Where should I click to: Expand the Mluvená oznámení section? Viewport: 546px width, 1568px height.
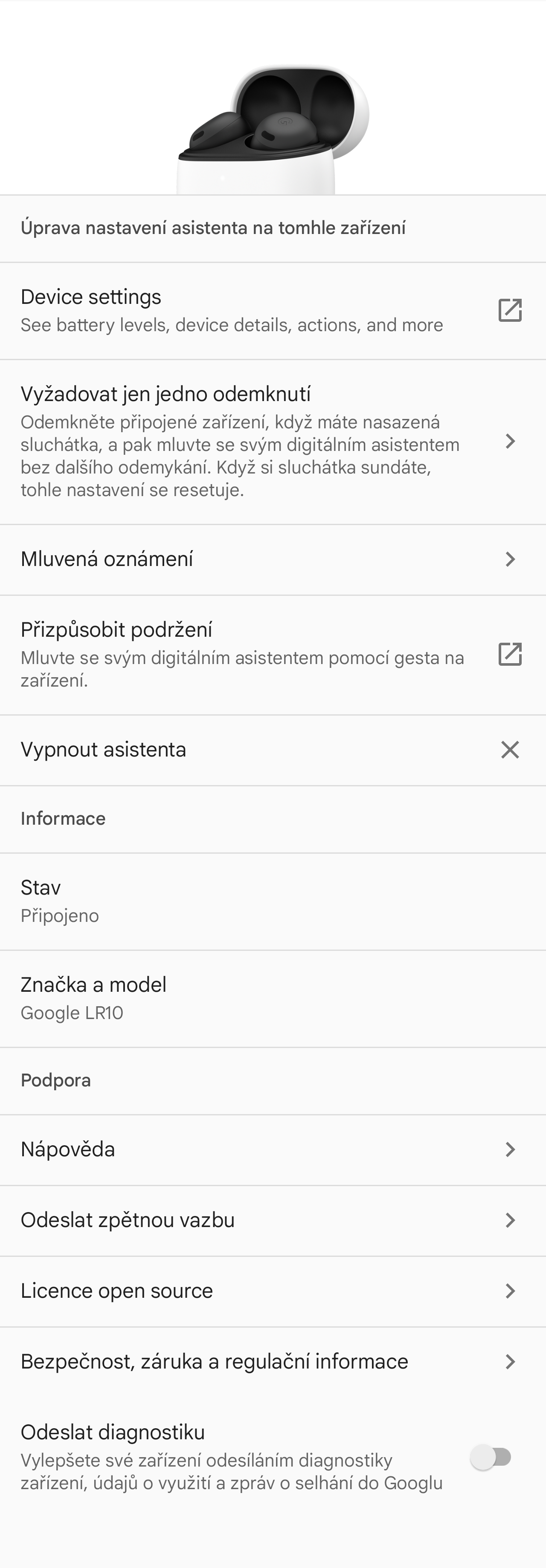[x=273, y=558]
